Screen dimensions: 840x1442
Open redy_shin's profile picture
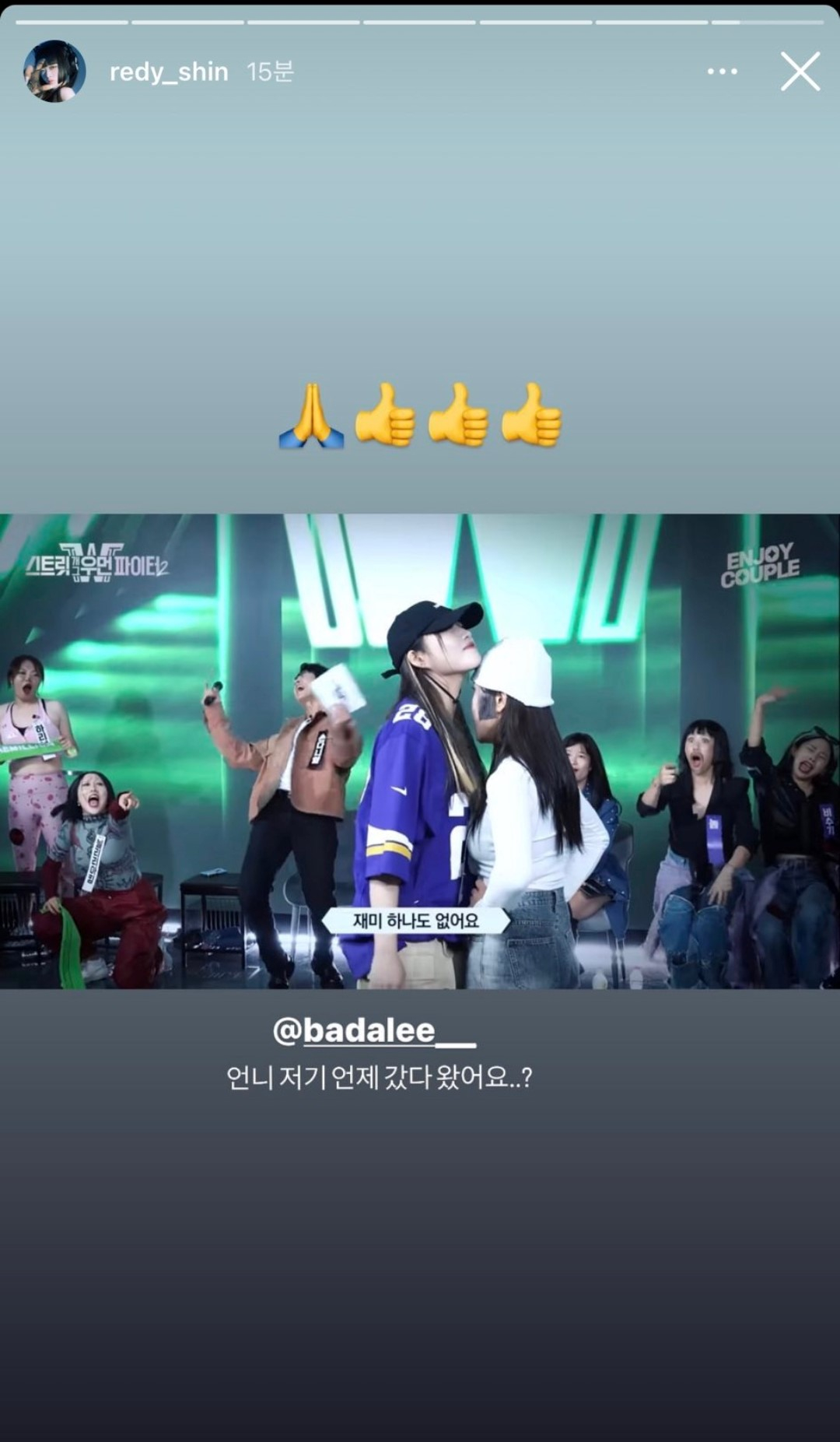[x=54, y=72]
